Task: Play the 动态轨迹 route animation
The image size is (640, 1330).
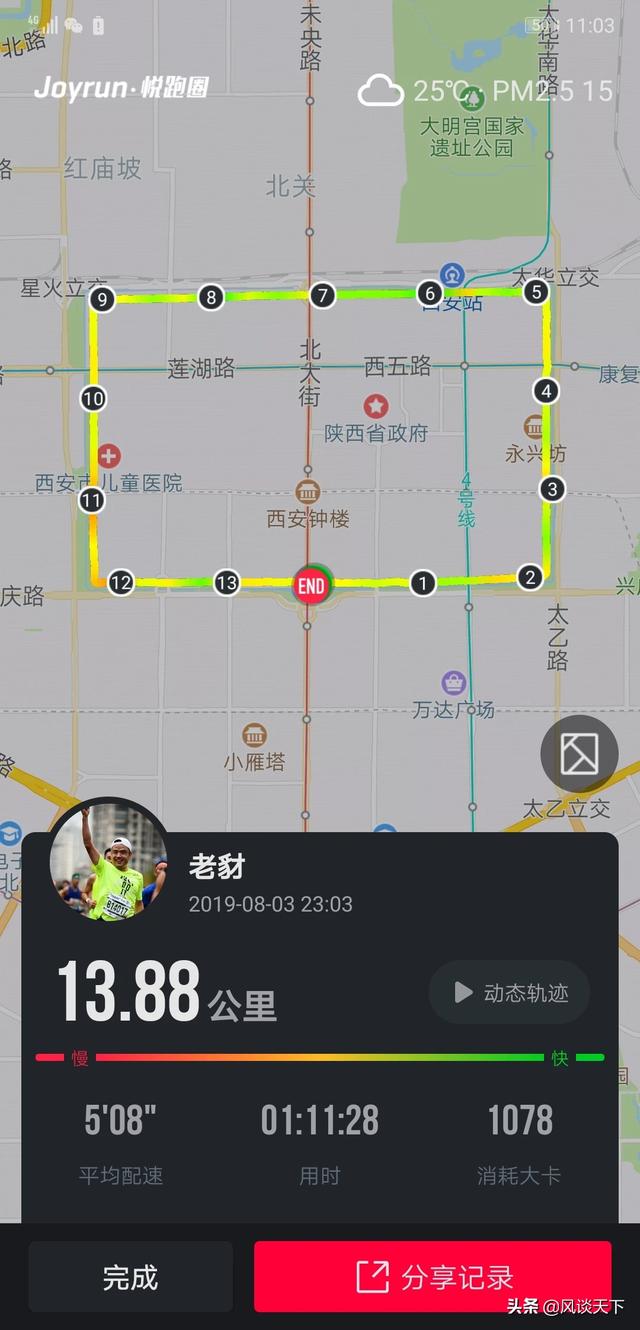Action: tap(509, 992)
